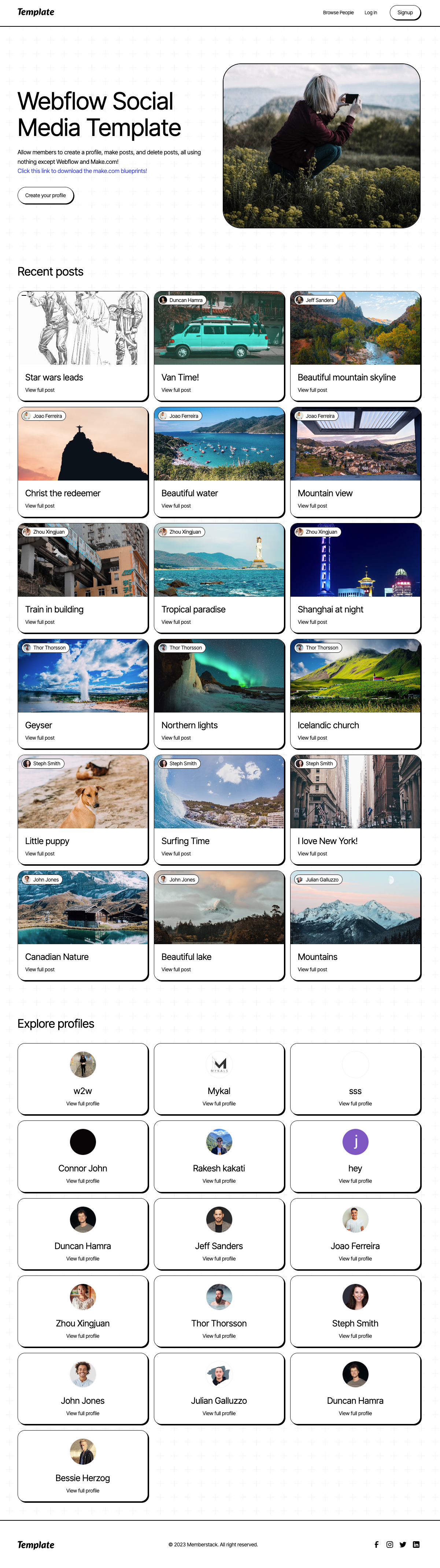440x1568 pixels.
Task: Open Browse People in the header
Action: 338,13
